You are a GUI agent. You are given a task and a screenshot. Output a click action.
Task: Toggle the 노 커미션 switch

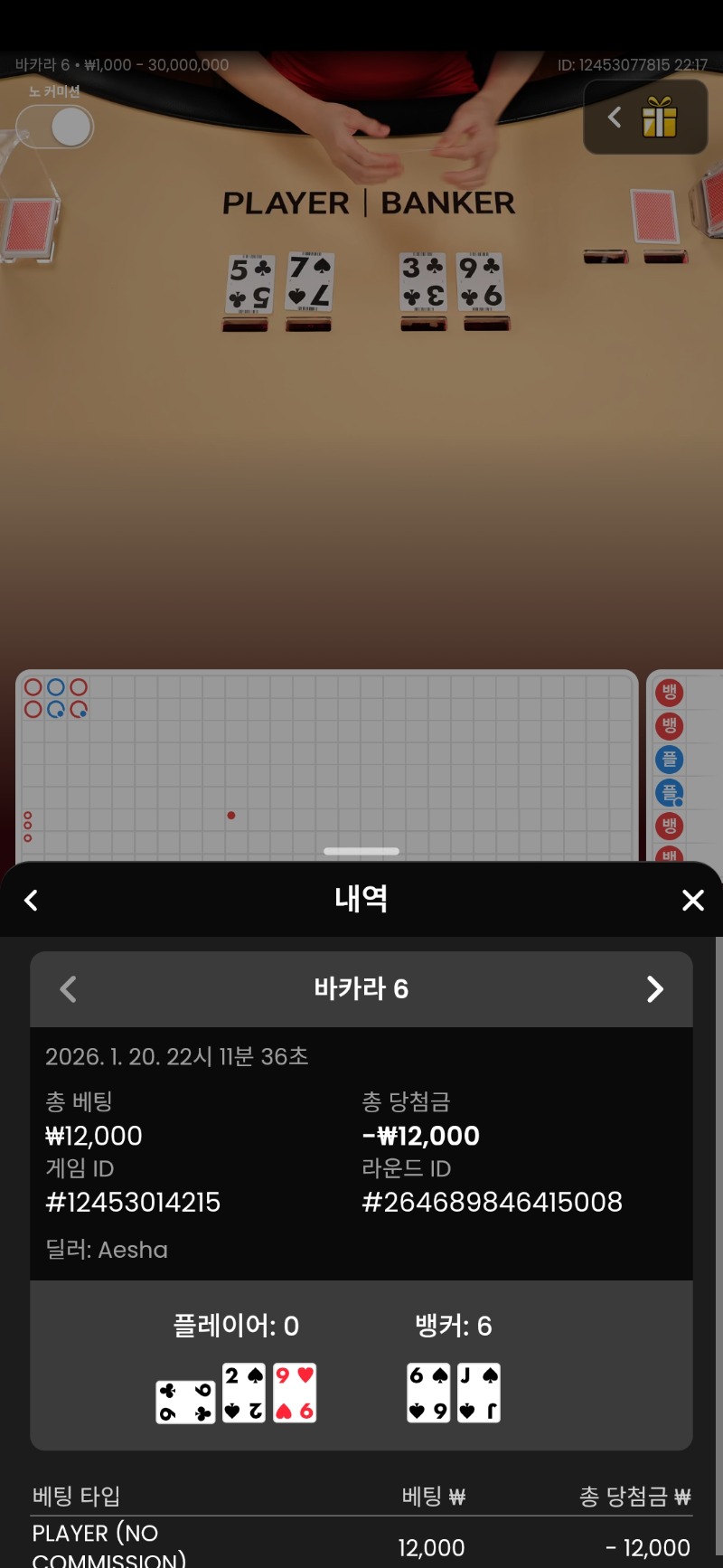55,127
